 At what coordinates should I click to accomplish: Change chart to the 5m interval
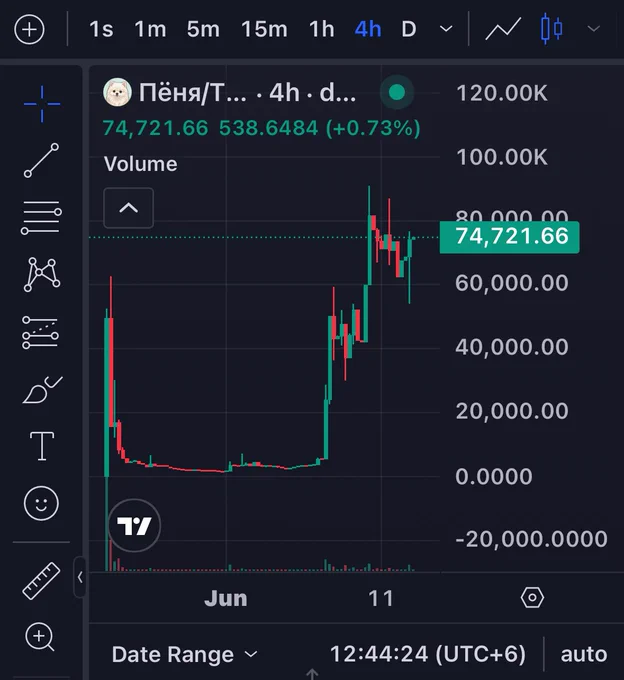[x=203, y=29]
